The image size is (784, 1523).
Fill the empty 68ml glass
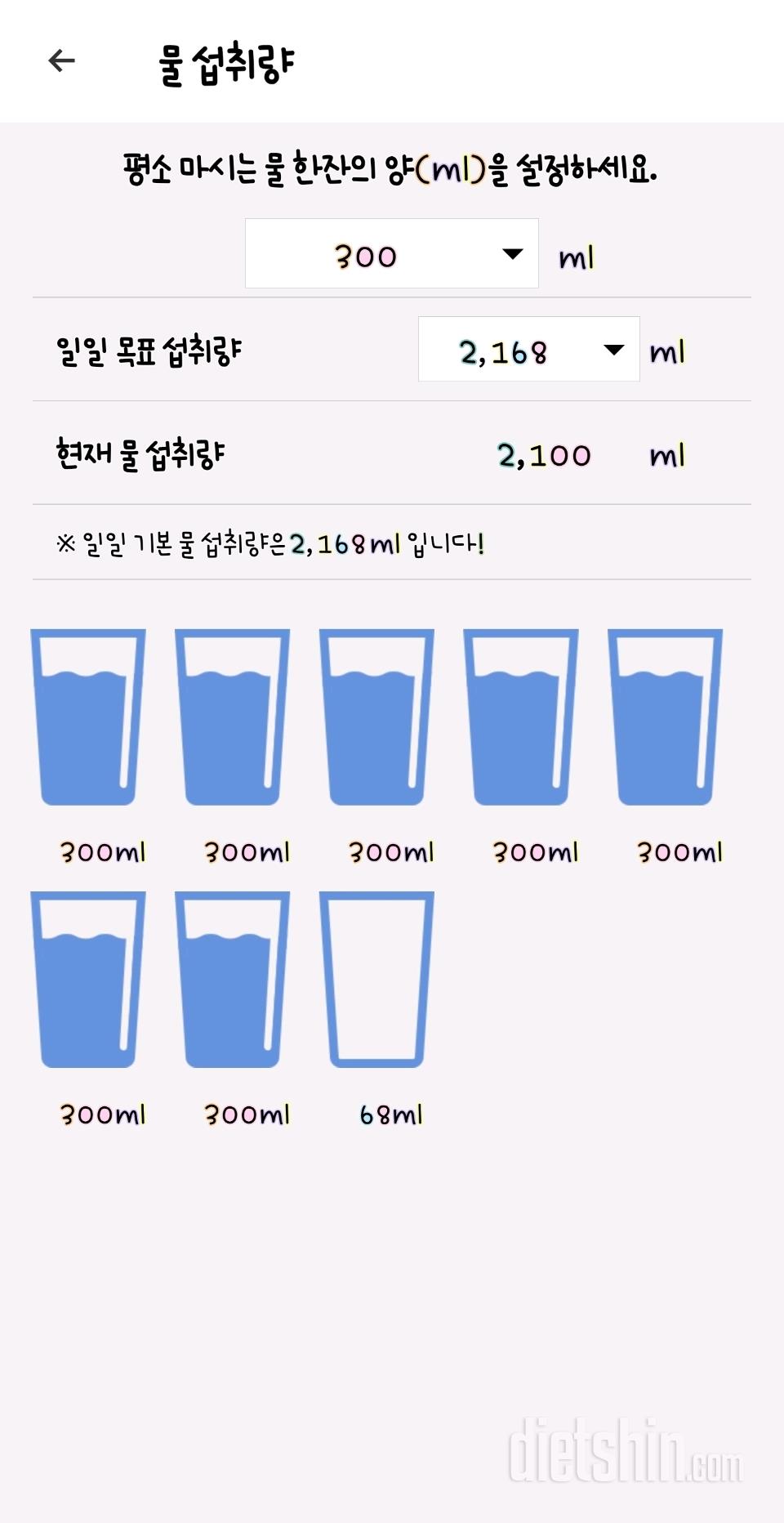click(376, 980)
